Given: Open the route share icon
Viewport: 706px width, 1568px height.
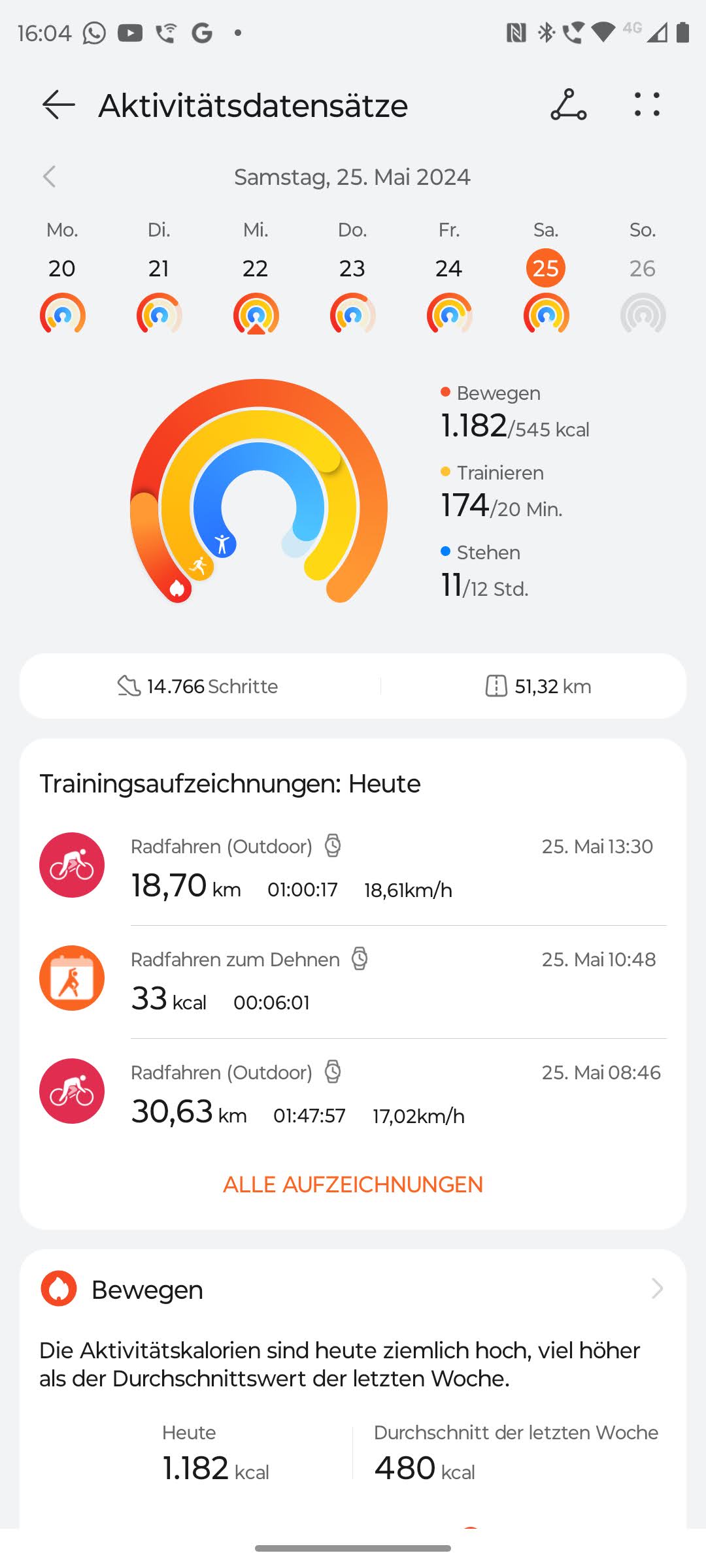Looking at the screenshot, I should (568, 105).
